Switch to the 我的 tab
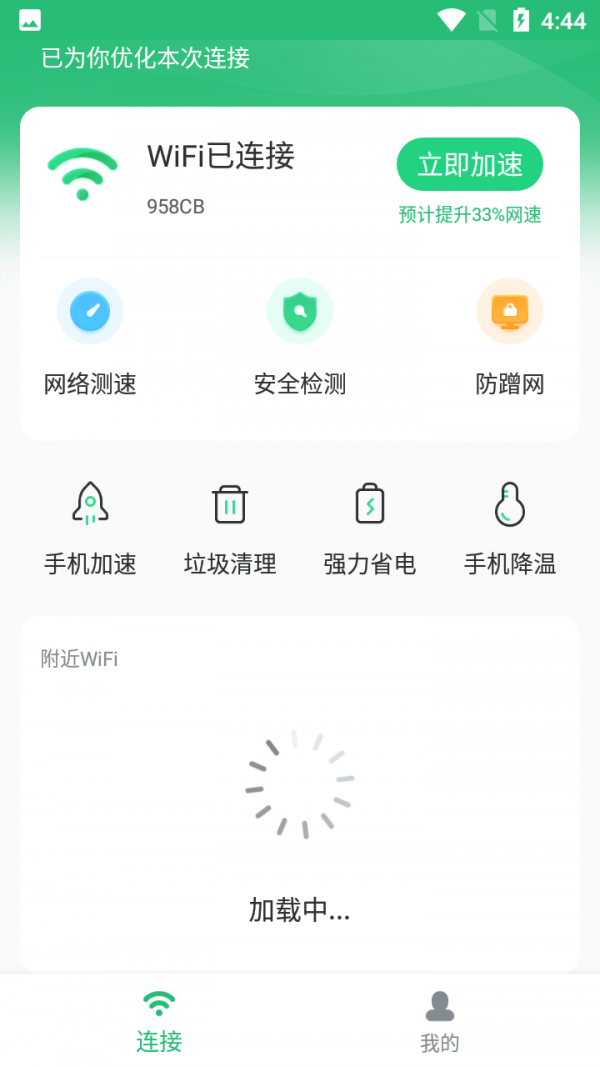This screenshot has height=1067, width=600. [439, 1021]
